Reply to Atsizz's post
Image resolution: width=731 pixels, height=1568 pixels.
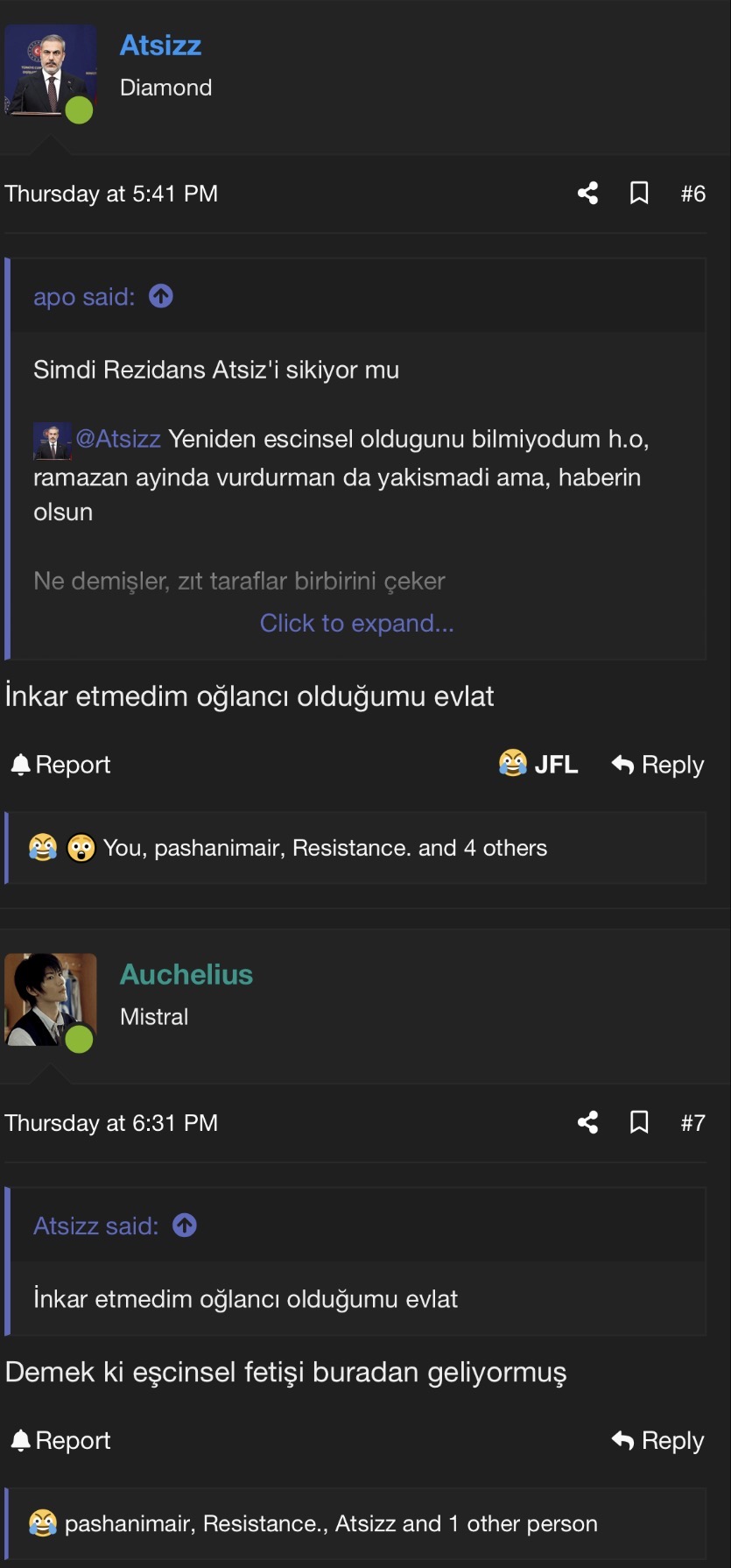[x=657, y=765]
